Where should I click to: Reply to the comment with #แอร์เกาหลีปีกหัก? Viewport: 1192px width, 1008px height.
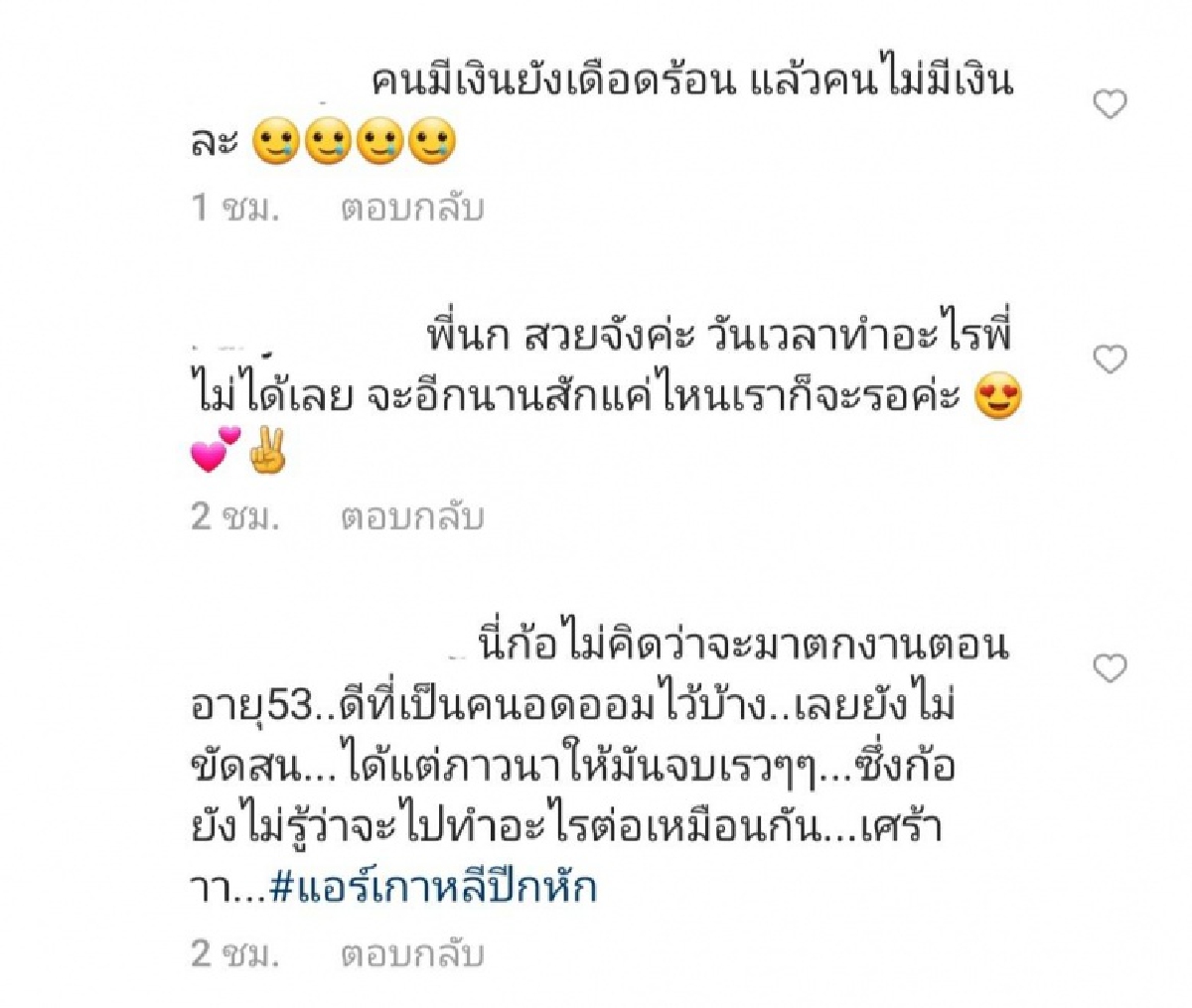[x=411, y=954]
